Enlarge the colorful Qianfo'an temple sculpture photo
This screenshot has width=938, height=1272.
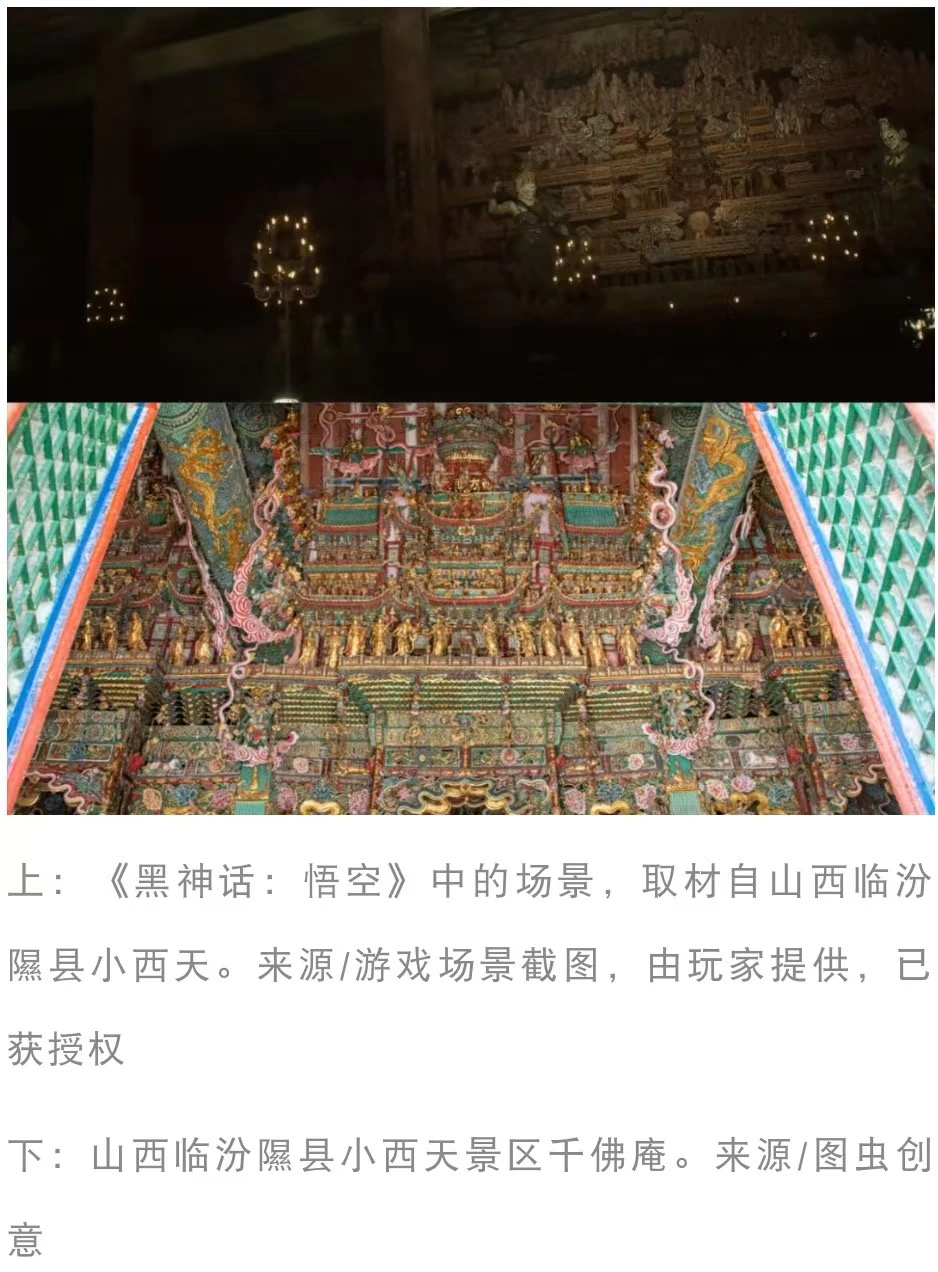pos(470,608)
